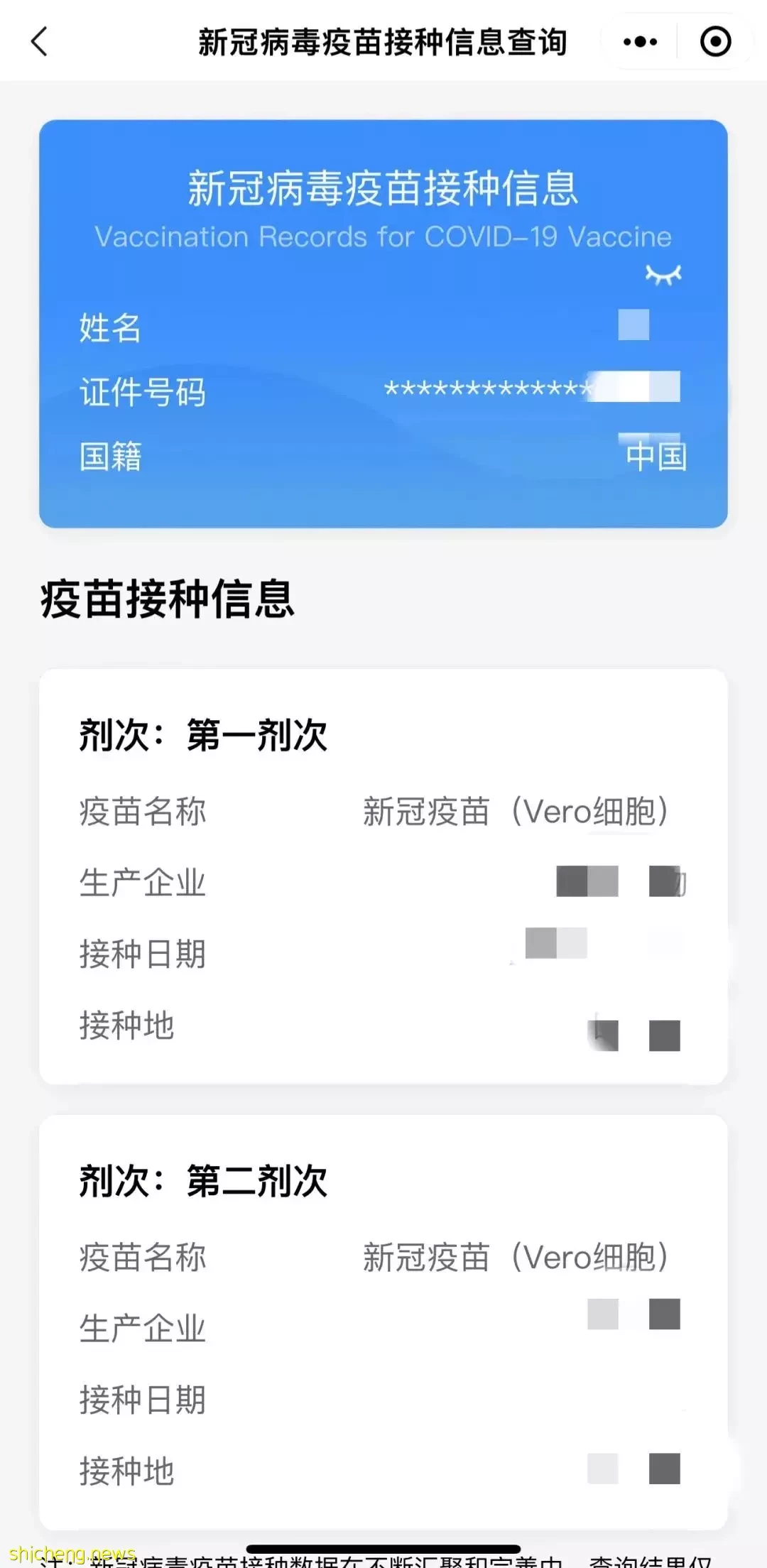Go back using the top-left arrow
This screenshot has height=1568, width=767.
40,41
